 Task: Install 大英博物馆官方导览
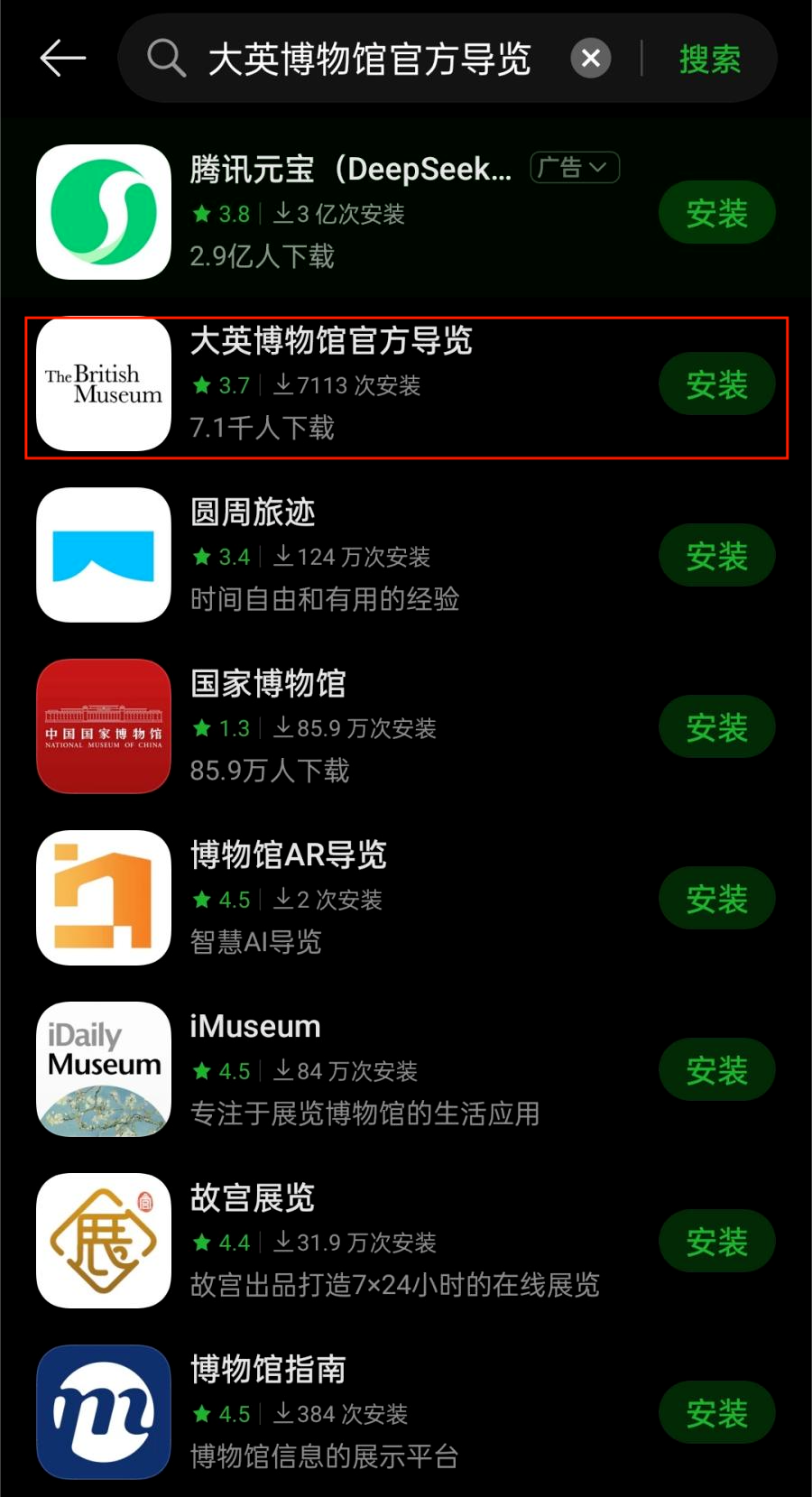(x=716, y=385)
